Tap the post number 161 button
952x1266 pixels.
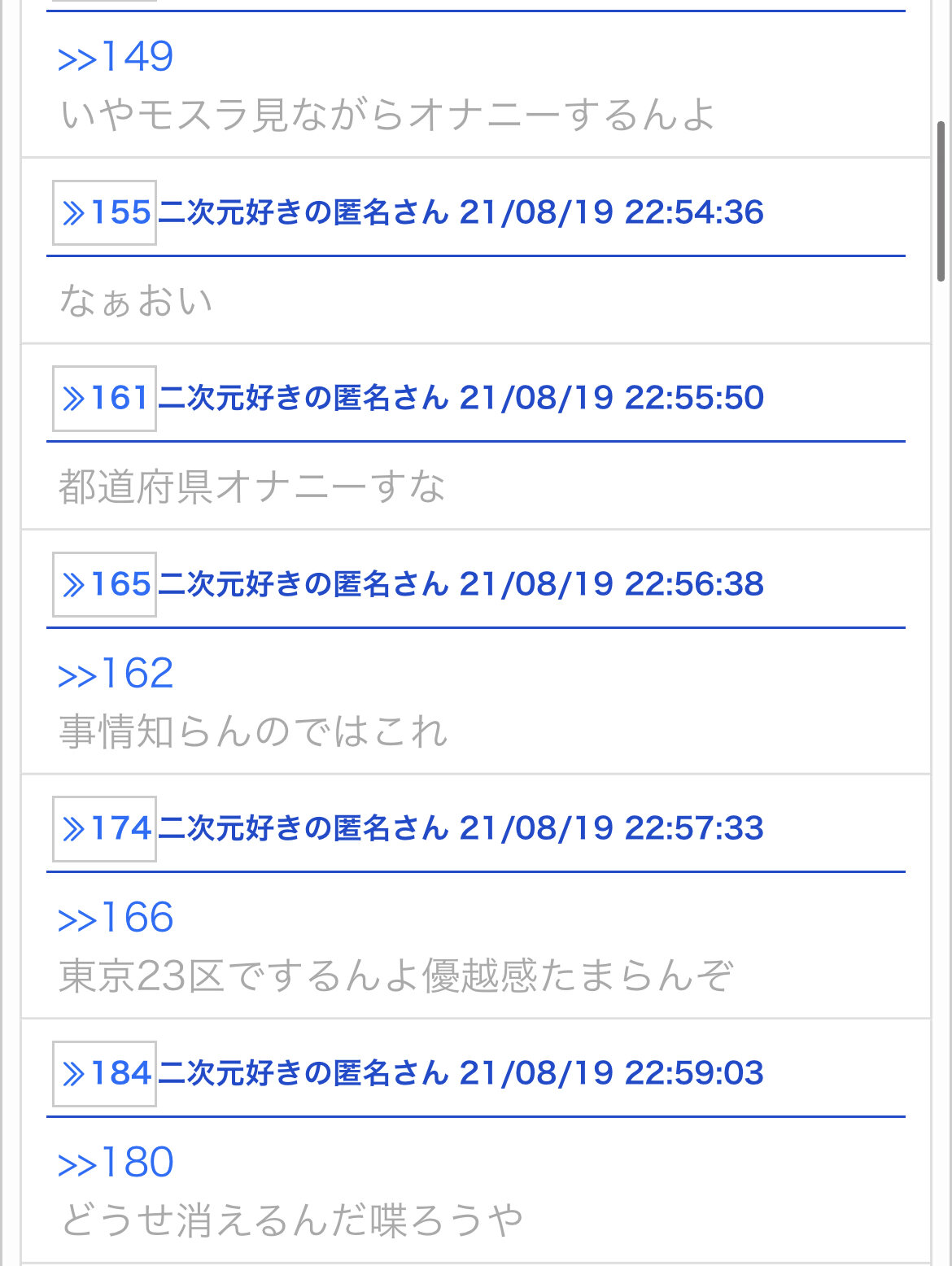[105, 399]
